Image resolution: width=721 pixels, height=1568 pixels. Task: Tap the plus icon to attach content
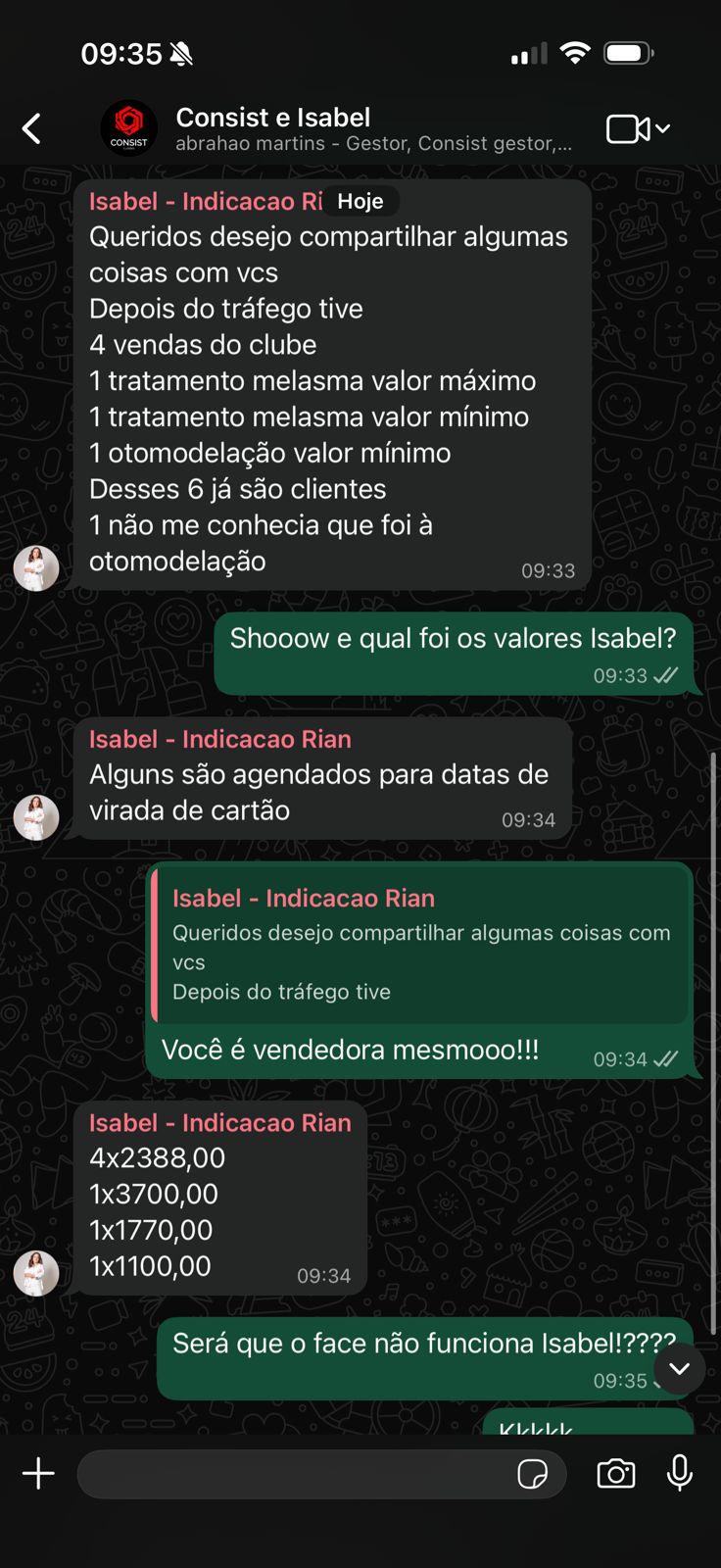(x=38, y=1474)
